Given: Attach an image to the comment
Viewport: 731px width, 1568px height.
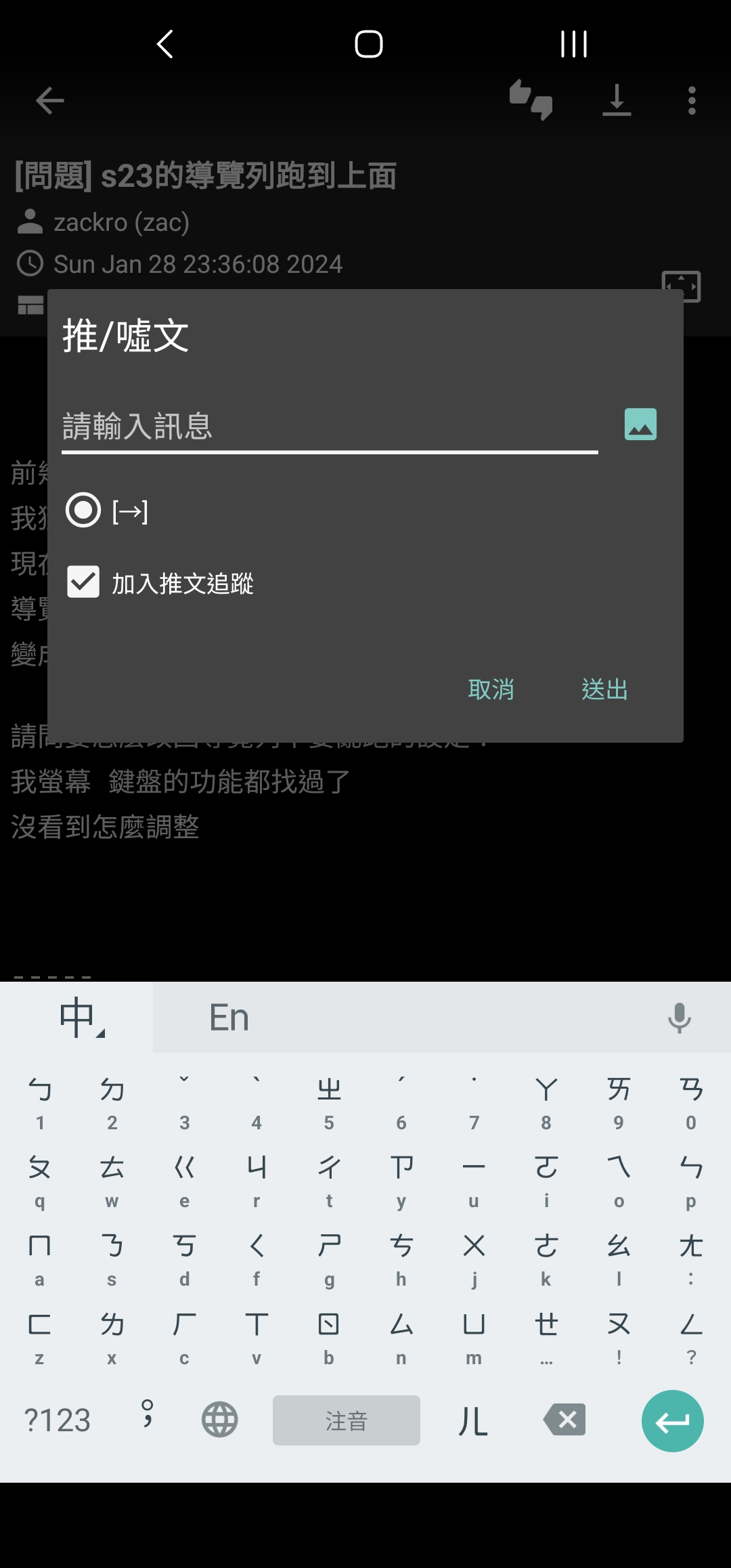Looking at the screenshot, I should tap(640, 424).
